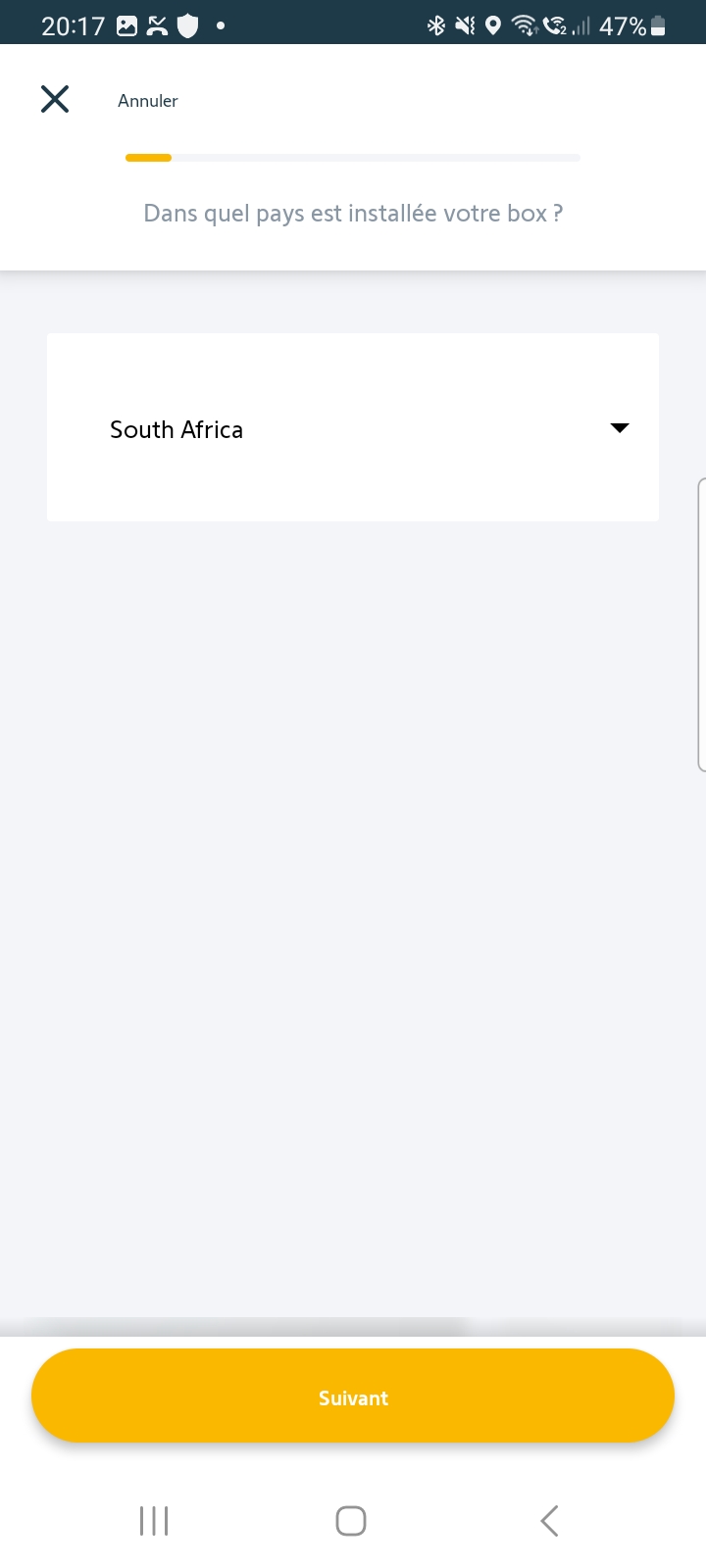Tap the Suivant button to continue
Viewport: 706px width, 1568px height.
pyautogui.click(x=353, y=1396)
